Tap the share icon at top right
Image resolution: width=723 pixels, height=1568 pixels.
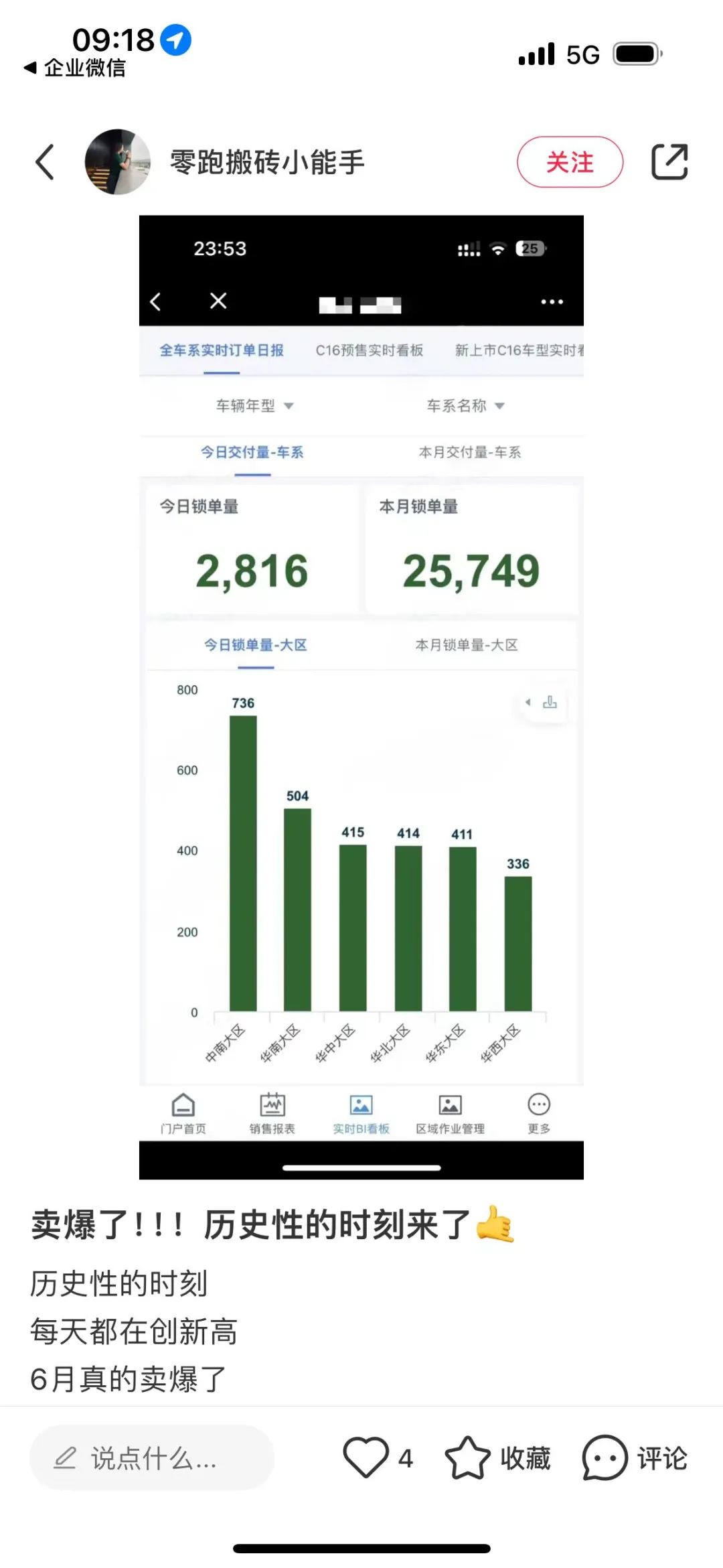(x=669, y=162)
